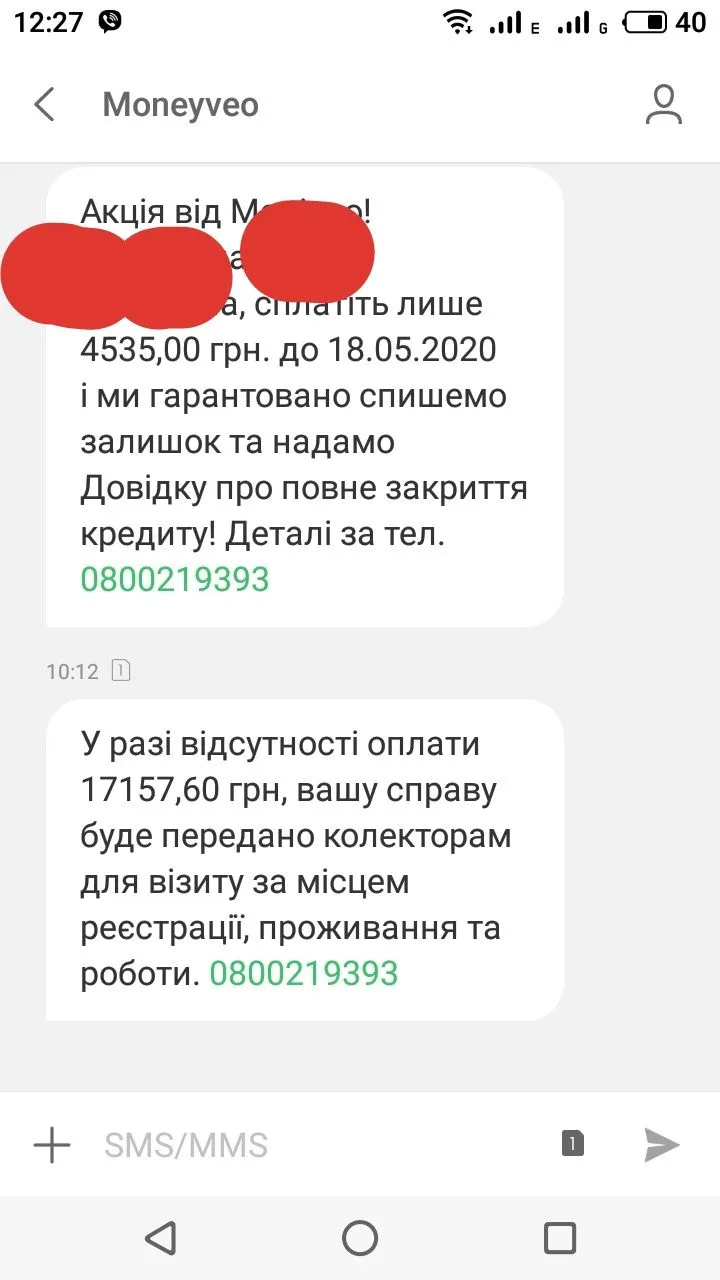Image resolution: width=720 pixels, height=1280 pixels.
Task: Send the message with the arrow icon
Action: click(661, 1145)
